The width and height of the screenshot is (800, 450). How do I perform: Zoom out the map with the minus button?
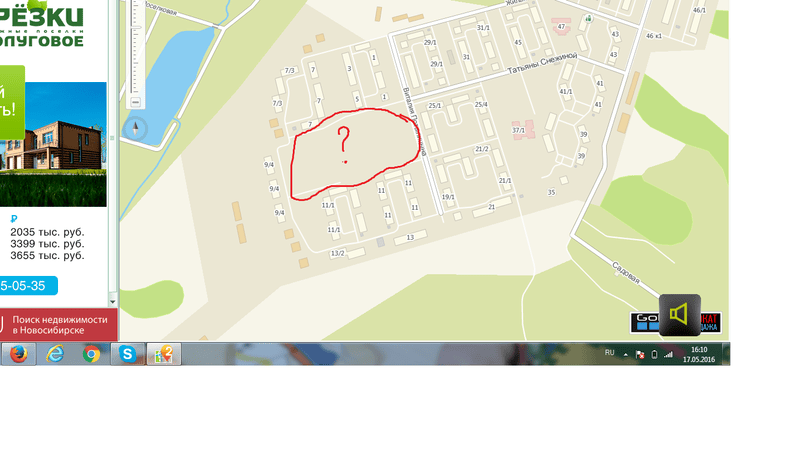[135, 101]
